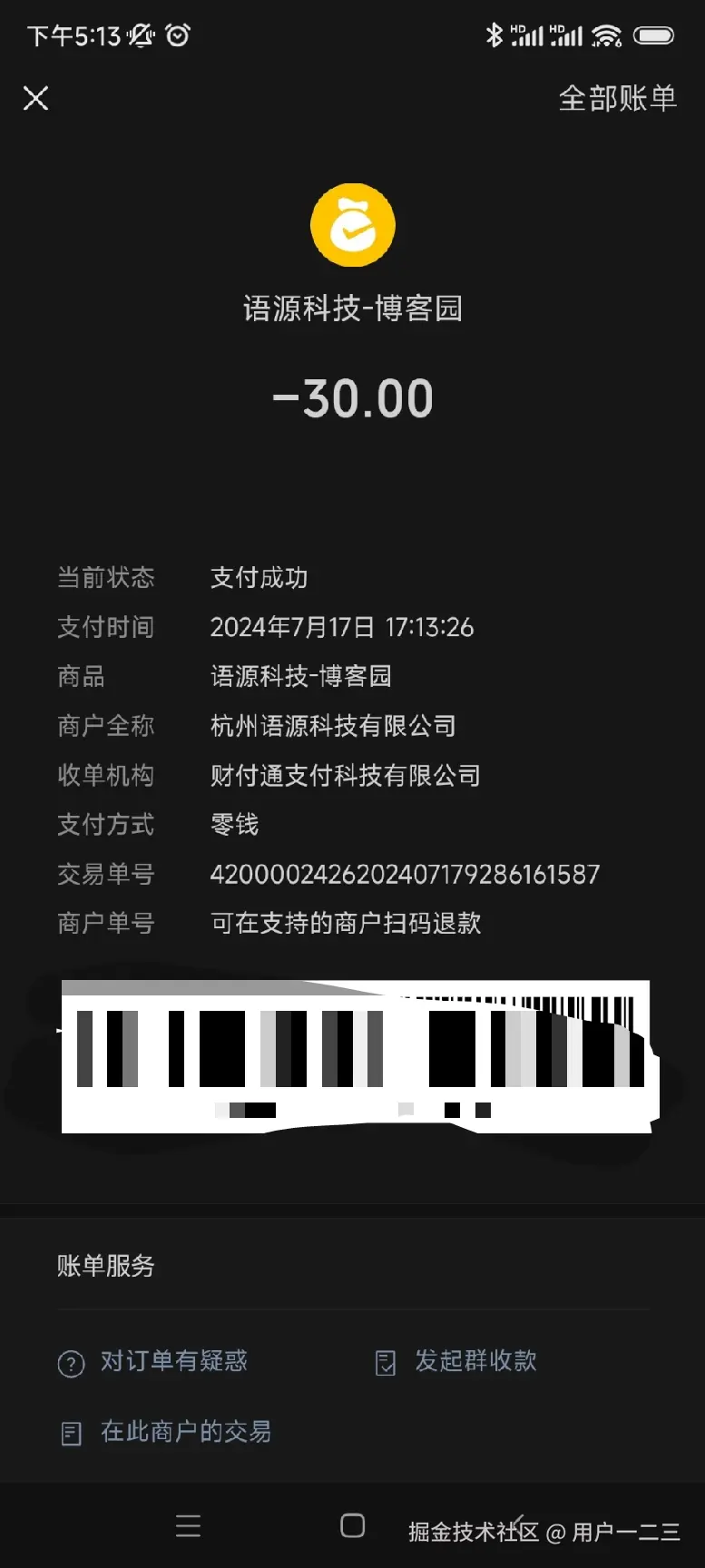Tap 对订单有疑惑 for order help

[x=172, y=1361]
